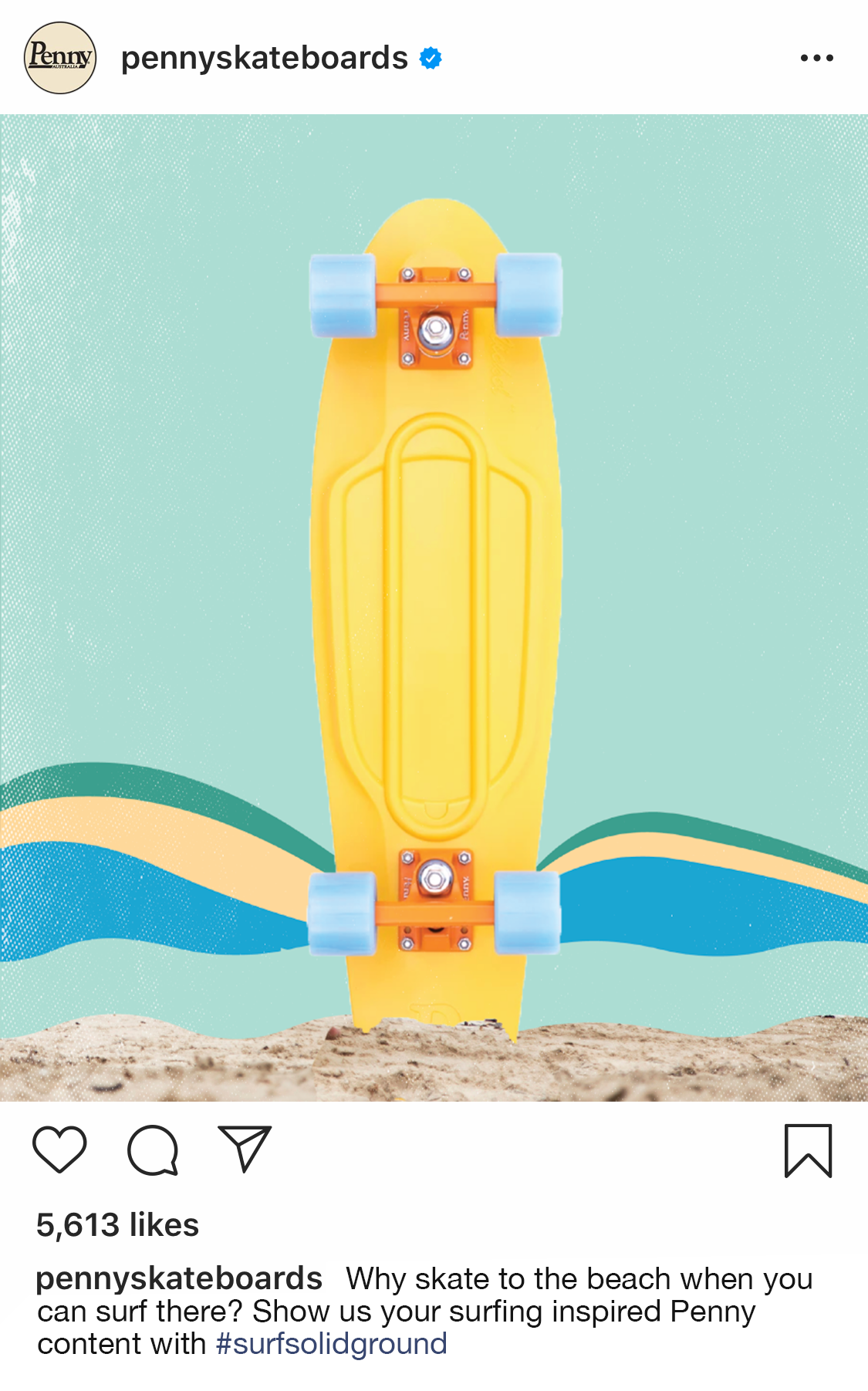This screenshot has height=1391, width=868.
Task: Like the pennyskateboards post
Action: 59,1150
